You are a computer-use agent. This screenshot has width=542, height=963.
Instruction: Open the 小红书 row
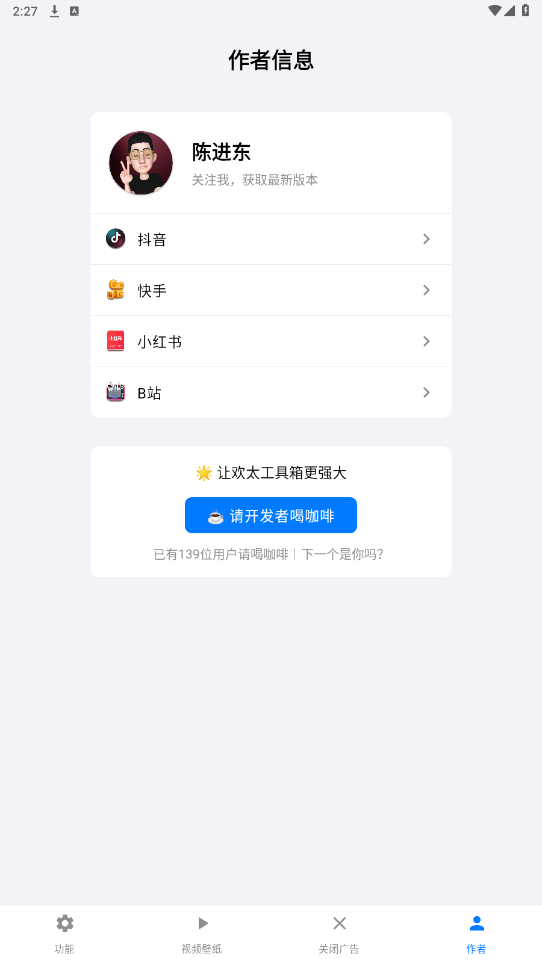tap(271, 341)
